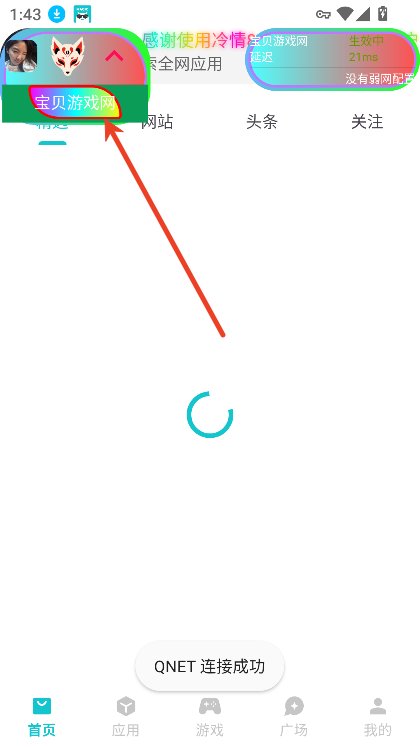Go to the 游戏 bottom tab
Viewport: 420px width, 747px height.
[x=210, y=717]
